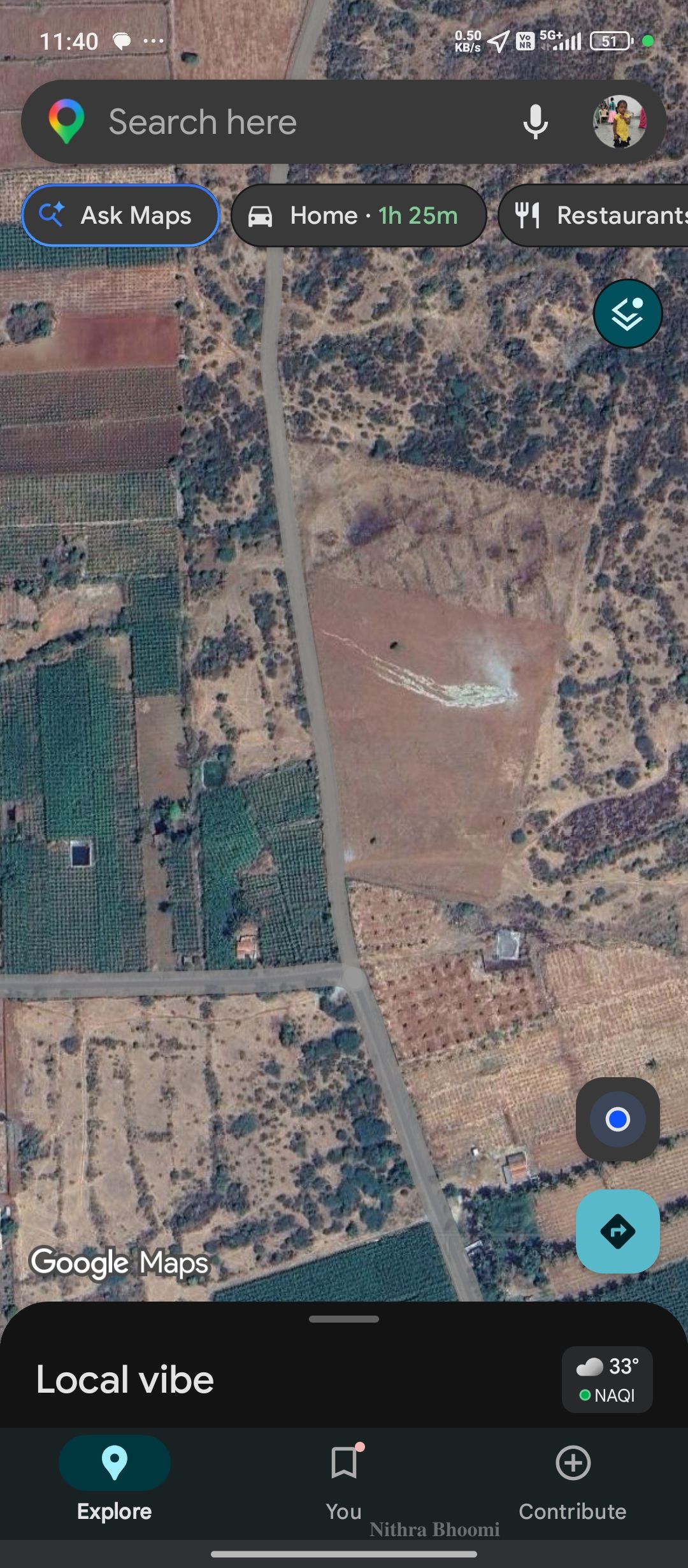
Task: Start voice search with the microphone
Action: pyautogui.click(x=535, y=122)
